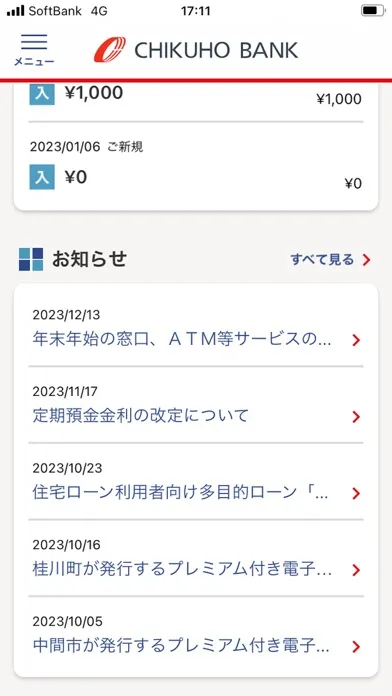Tap すべて見る to view all notices
The height and width of the screenshot is (696, 392).
(x=330, y=259)
